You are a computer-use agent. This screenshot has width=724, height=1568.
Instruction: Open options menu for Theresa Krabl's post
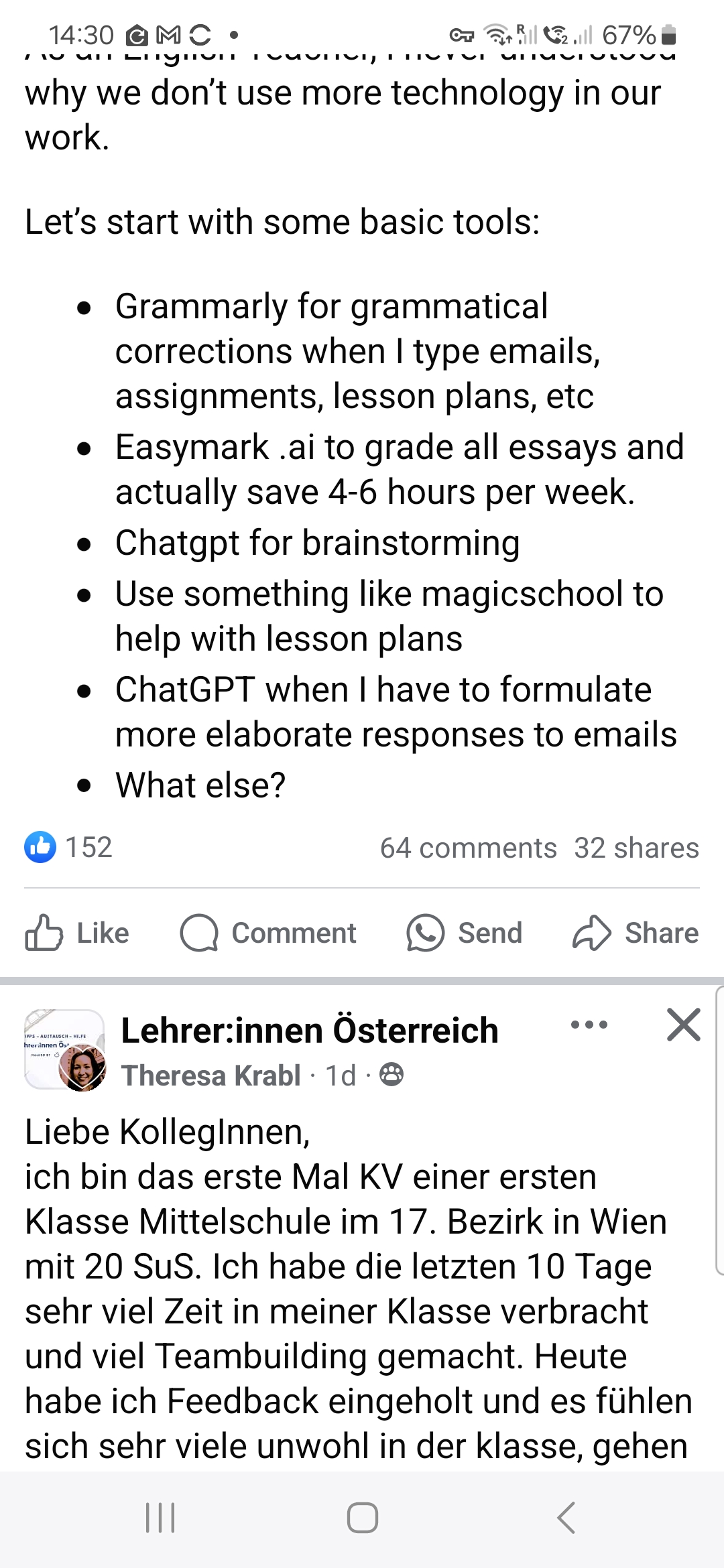coord(589,1025)
